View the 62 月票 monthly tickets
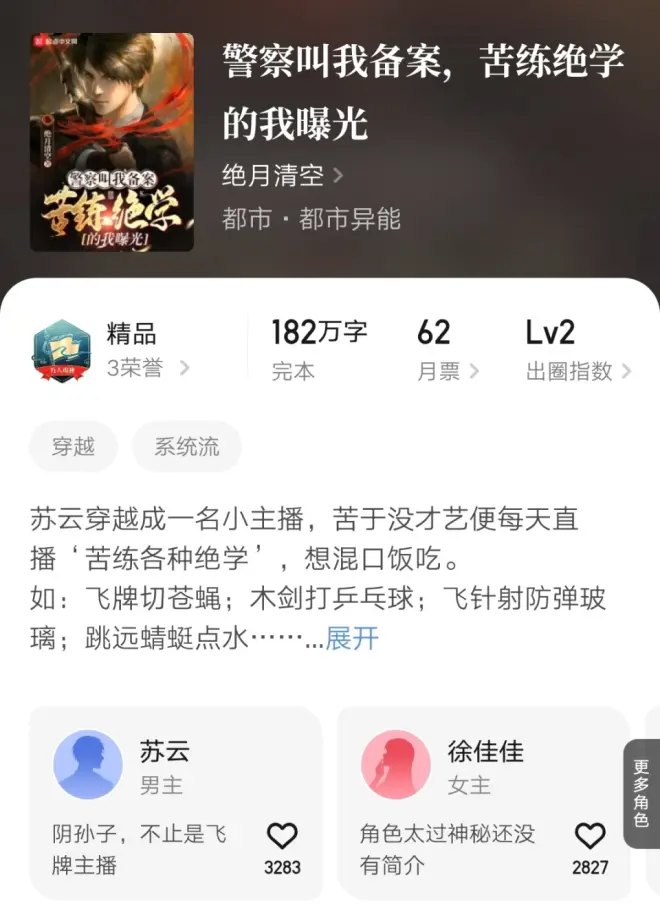 pyautogui.click(x=447, y=351)
